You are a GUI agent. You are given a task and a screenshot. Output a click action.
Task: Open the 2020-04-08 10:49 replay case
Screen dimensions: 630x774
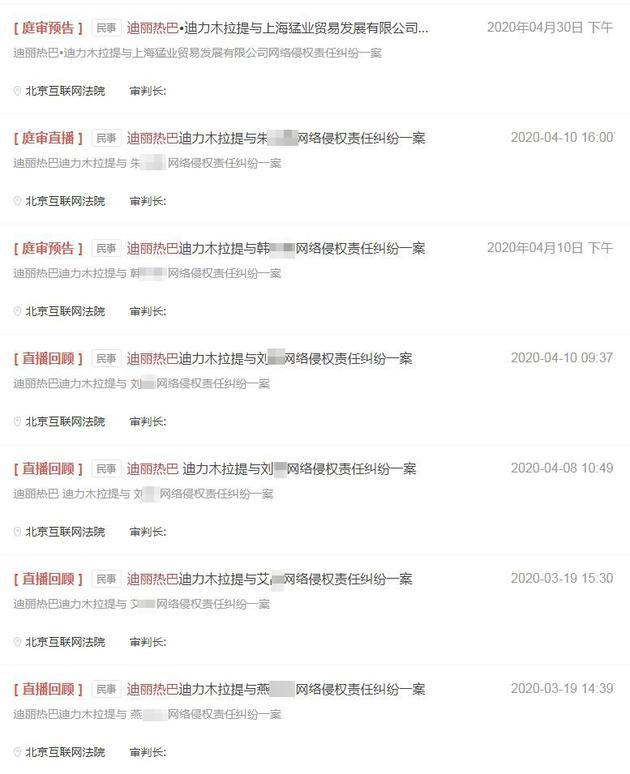pos(270,469)
